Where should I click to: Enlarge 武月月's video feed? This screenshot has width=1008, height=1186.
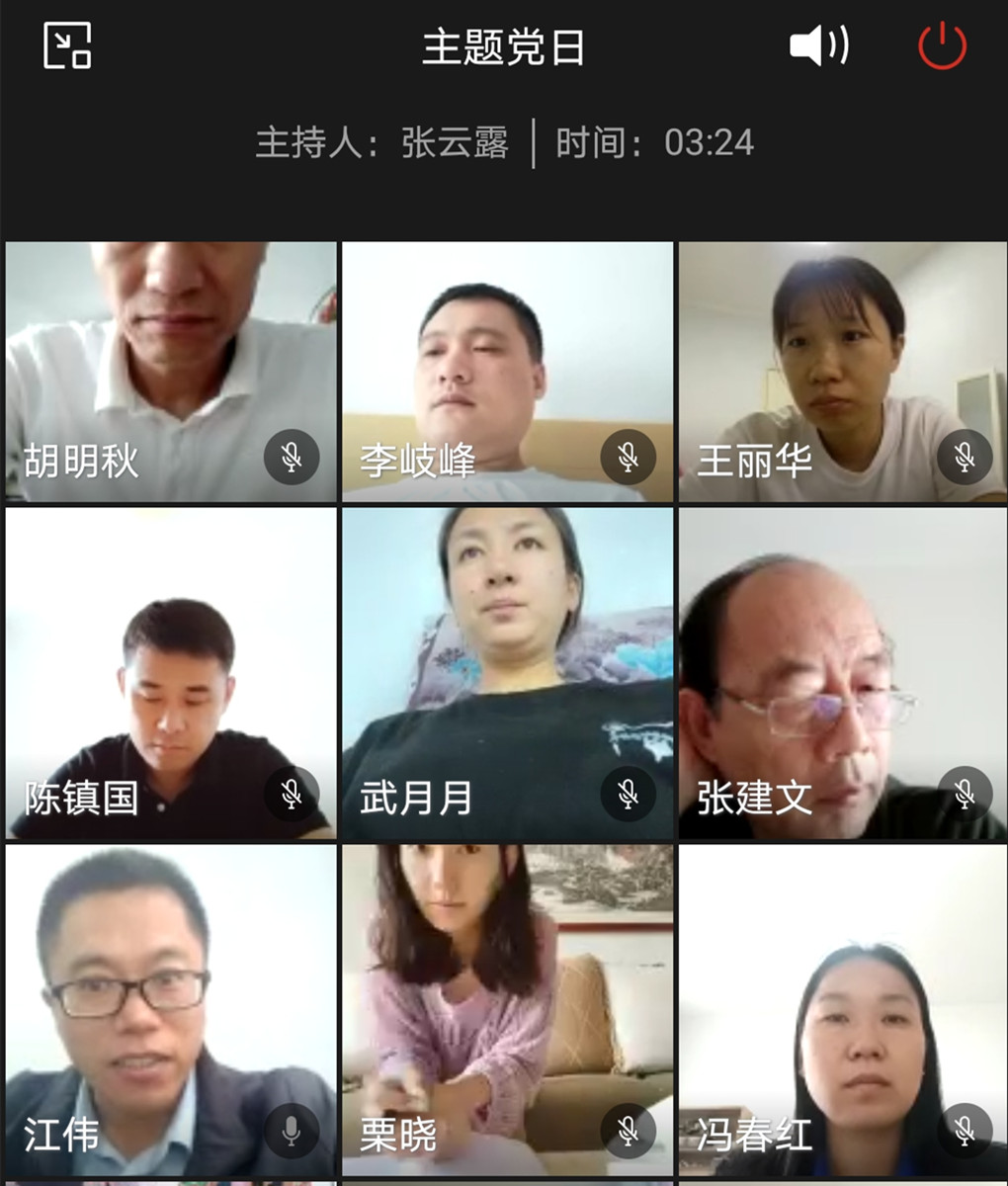507,673
